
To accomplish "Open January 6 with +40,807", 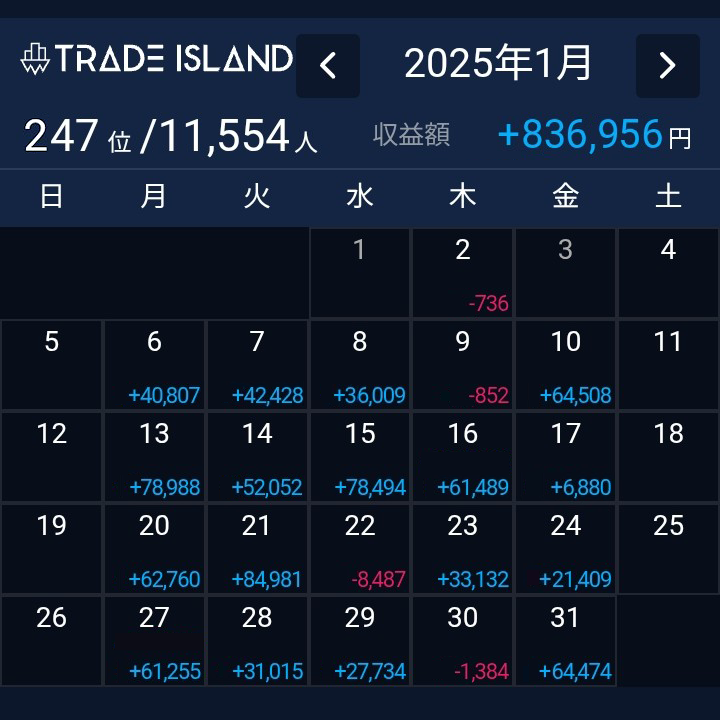I will [154, 365].
